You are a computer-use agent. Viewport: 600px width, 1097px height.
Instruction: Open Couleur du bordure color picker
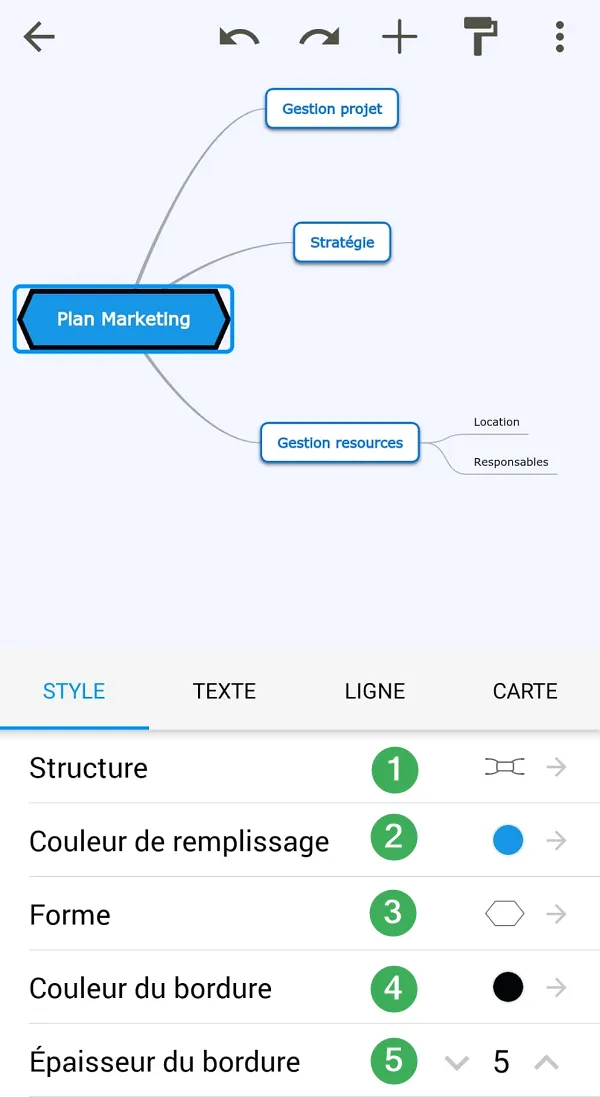[300, 988]
